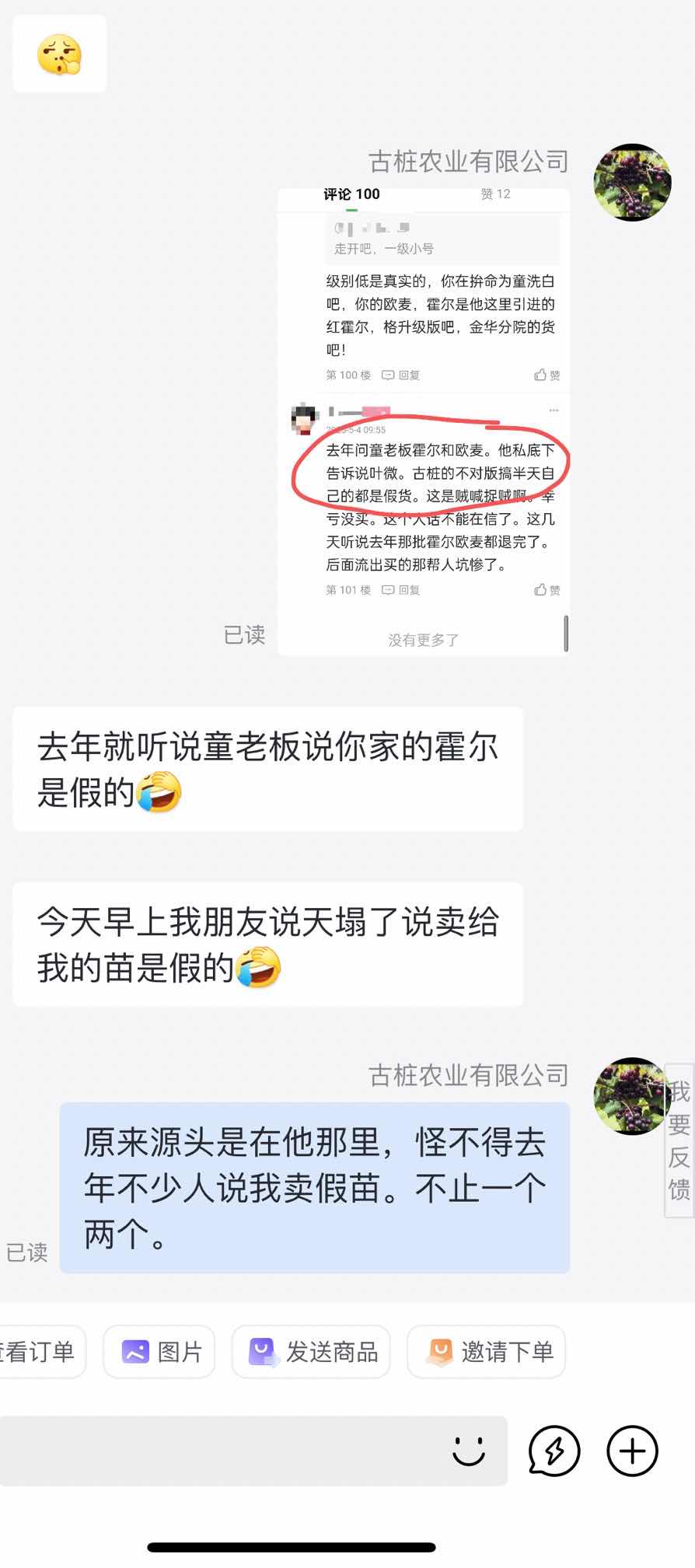Select the 图片 picture chip
Viewport: 695px width, 1568px height.
click(x=159, y=1352)
